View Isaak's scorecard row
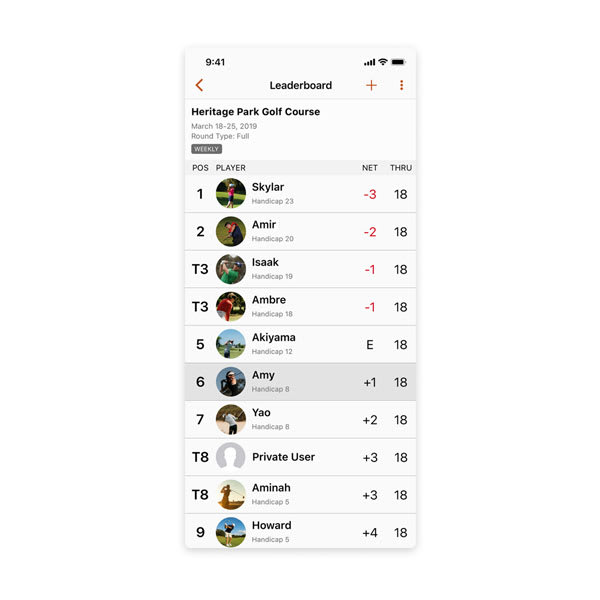The width and height of the screenshot is (600, 600). [x=300, y=269]
